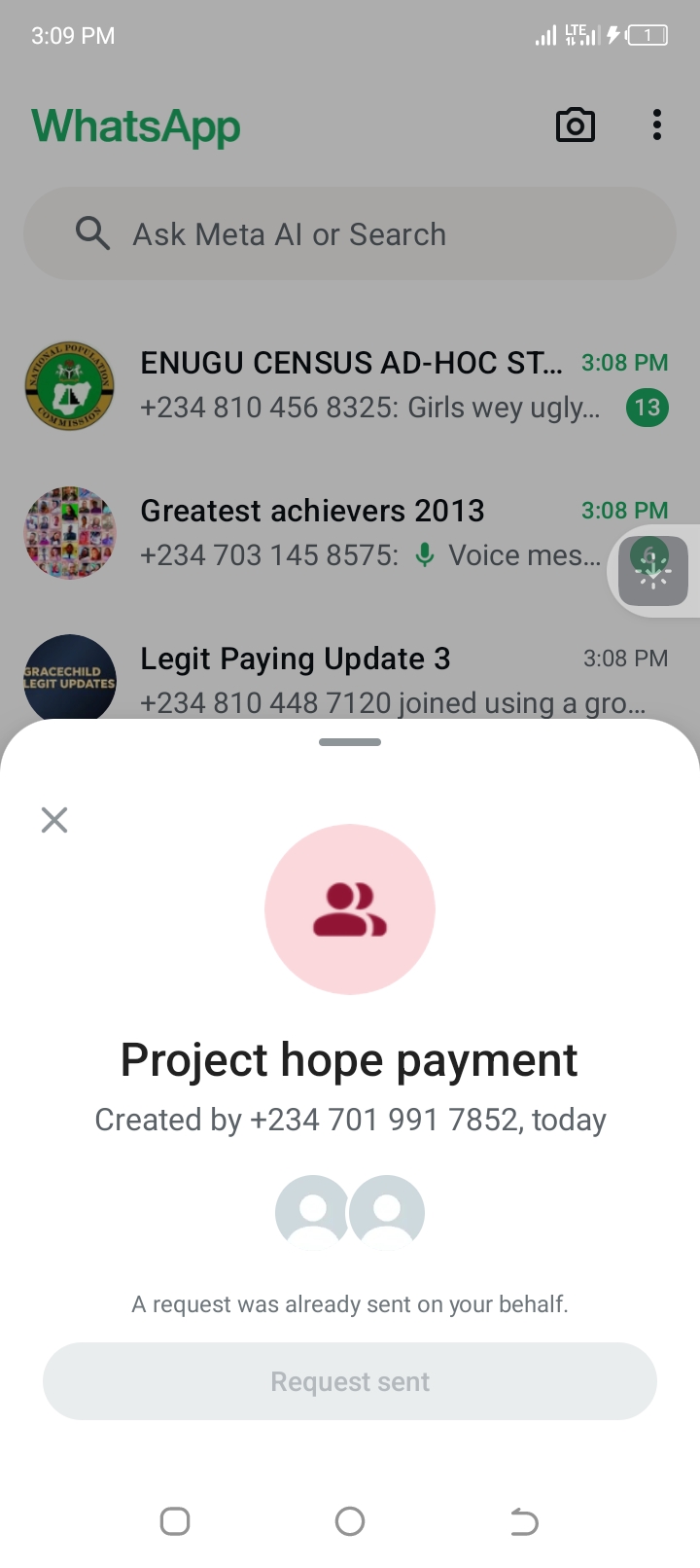
Task: Tap the Ask Meta AI or Search field
Action: tap(350, 234)
